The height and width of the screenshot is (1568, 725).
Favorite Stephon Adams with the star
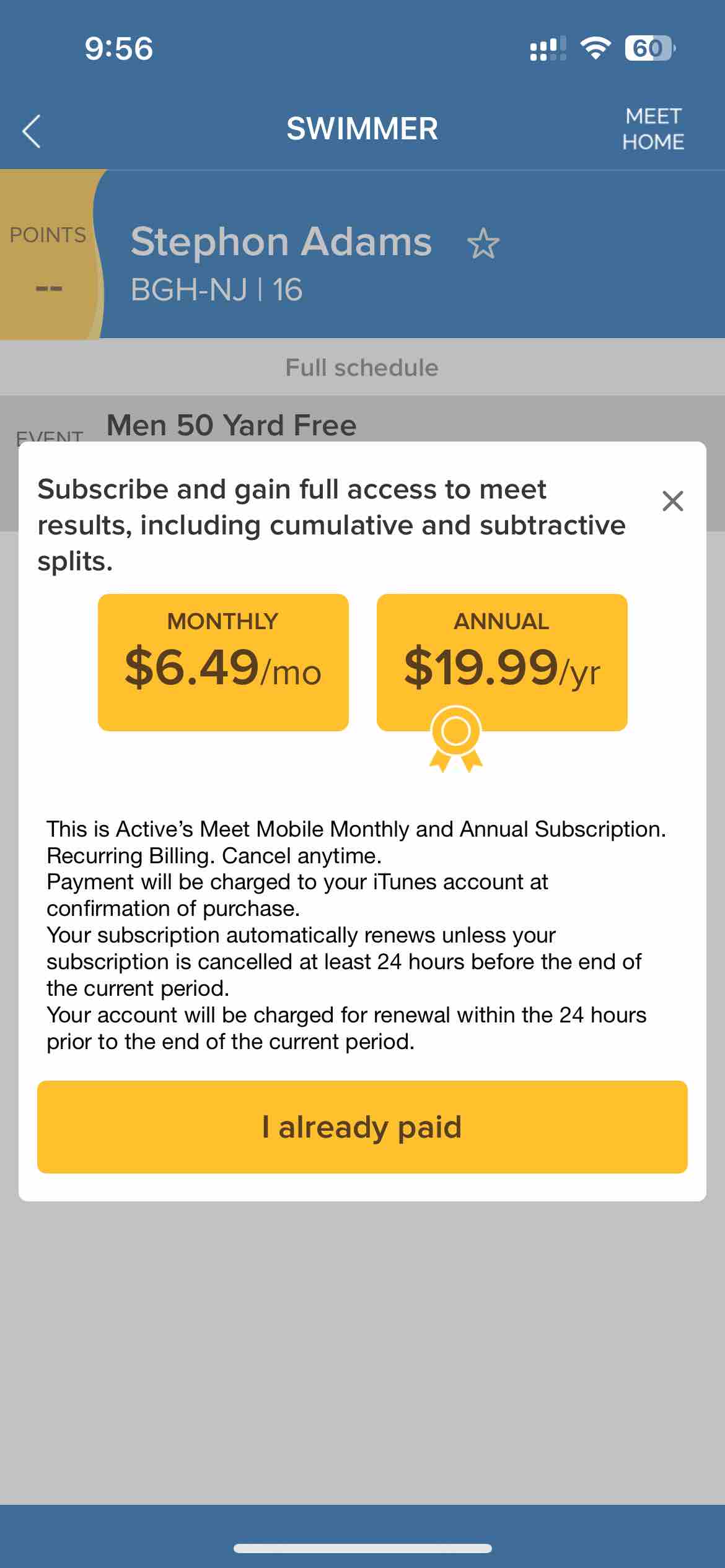pyautogui.click(x=483, y=243)
